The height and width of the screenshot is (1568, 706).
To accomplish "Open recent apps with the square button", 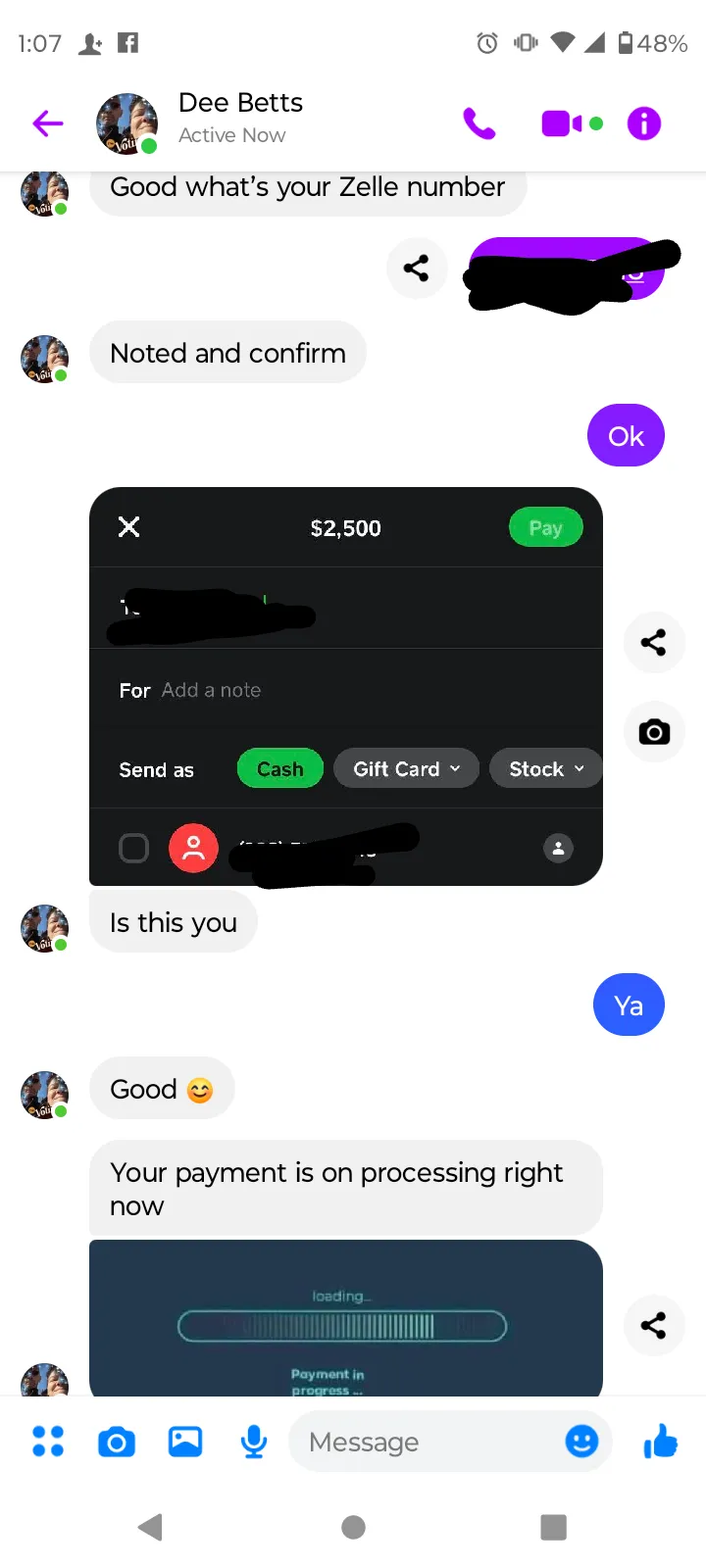I will point(554,1527).
